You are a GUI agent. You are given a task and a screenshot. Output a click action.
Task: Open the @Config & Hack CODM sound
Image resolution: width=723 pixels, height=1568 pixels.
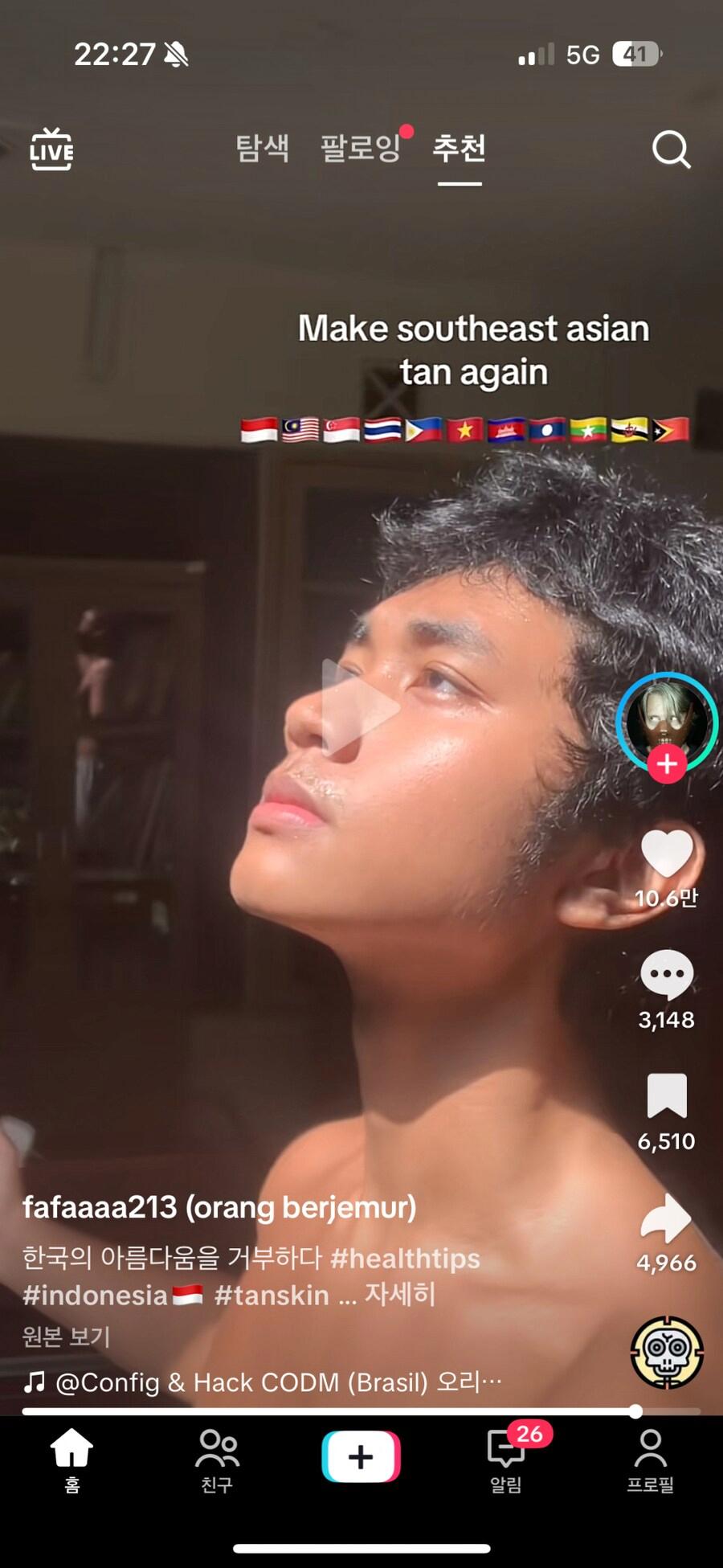pos(277,1382)
